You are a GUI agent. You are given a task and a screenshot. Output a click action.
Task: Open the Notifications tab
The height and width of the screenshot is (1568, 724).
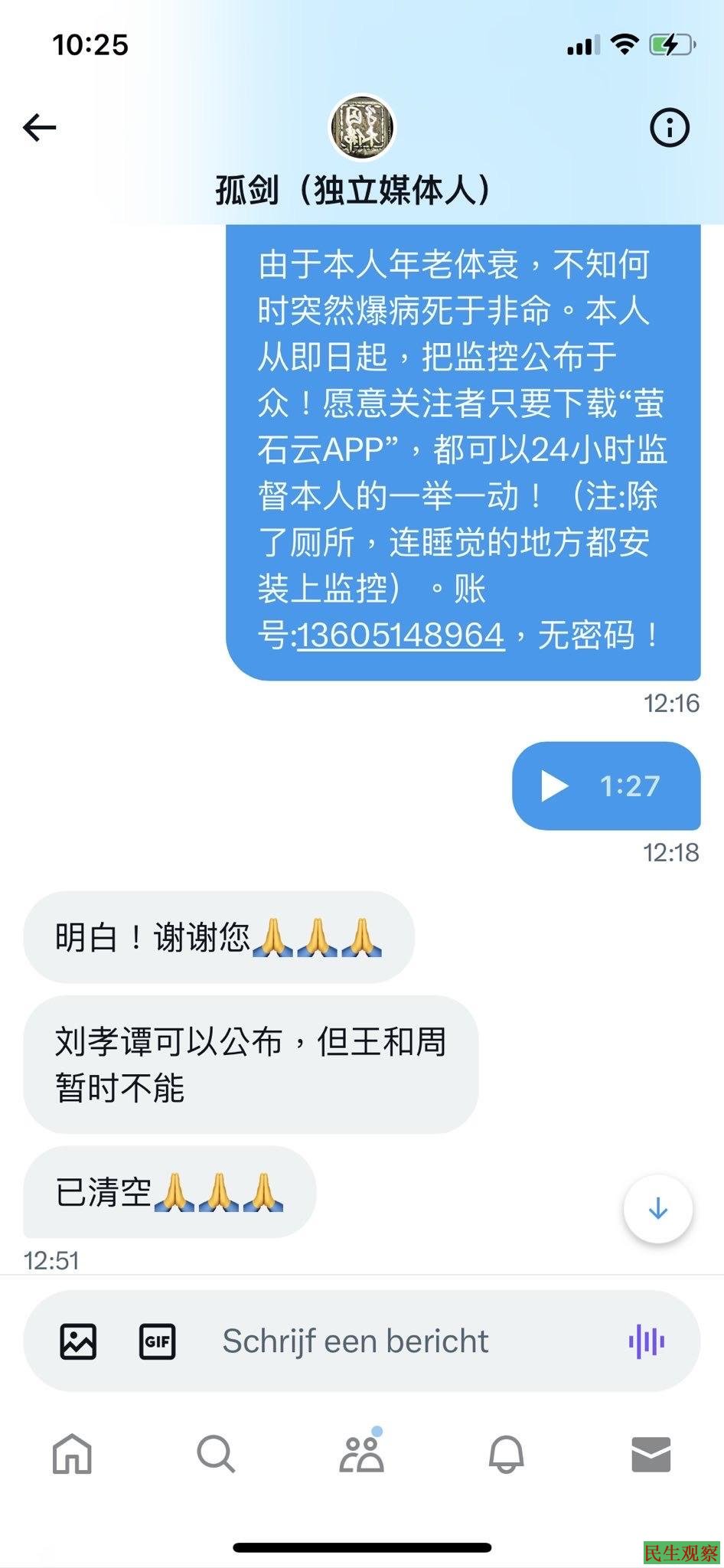pos(506,1454)
